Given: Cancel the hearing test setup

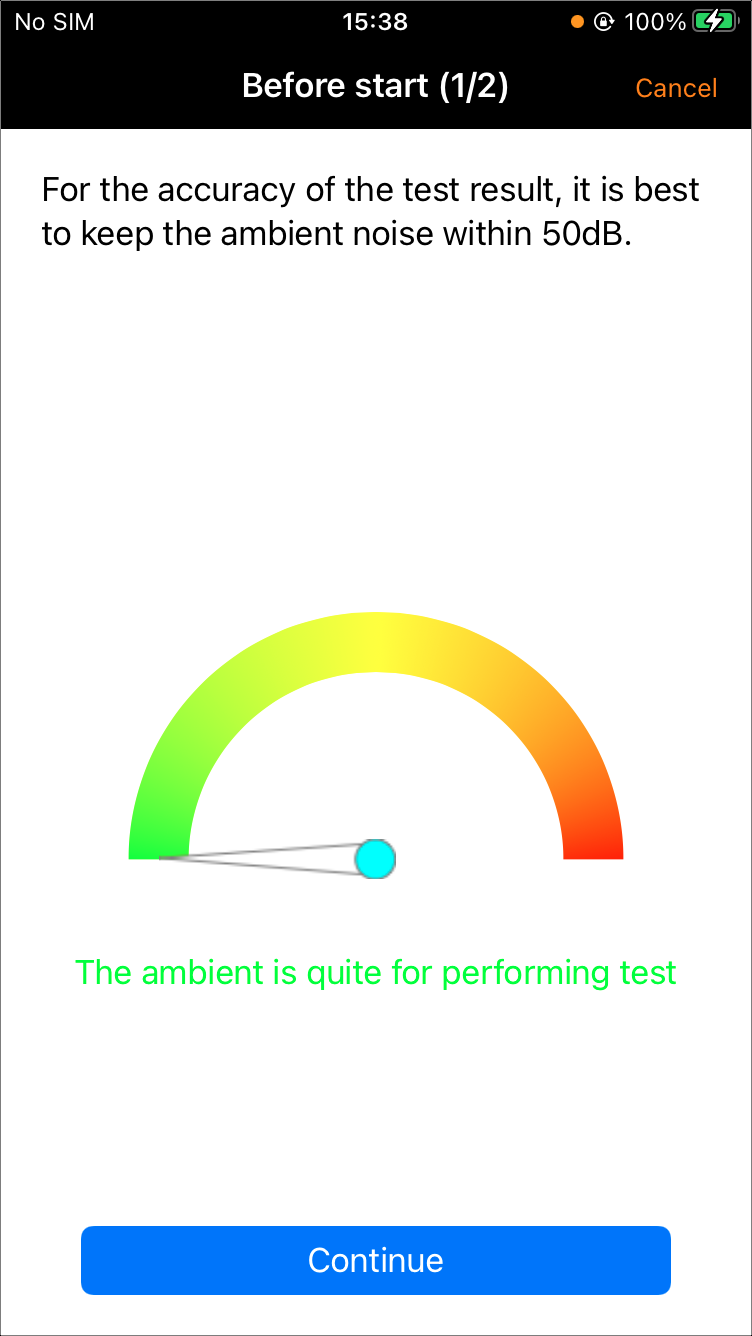Looking at the screenshot, I should tap(676, 88).
